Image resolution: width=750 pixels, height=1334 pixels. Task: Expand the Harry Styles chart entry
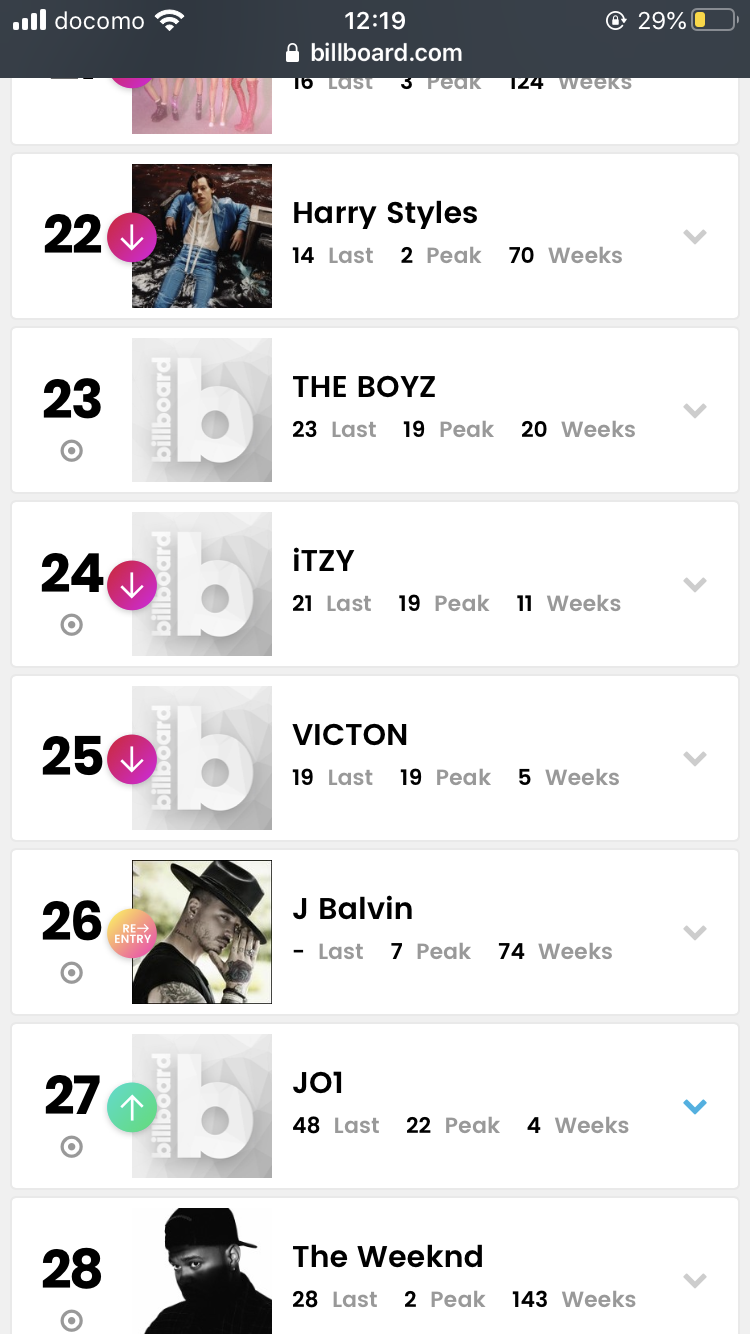coord(695,236)
